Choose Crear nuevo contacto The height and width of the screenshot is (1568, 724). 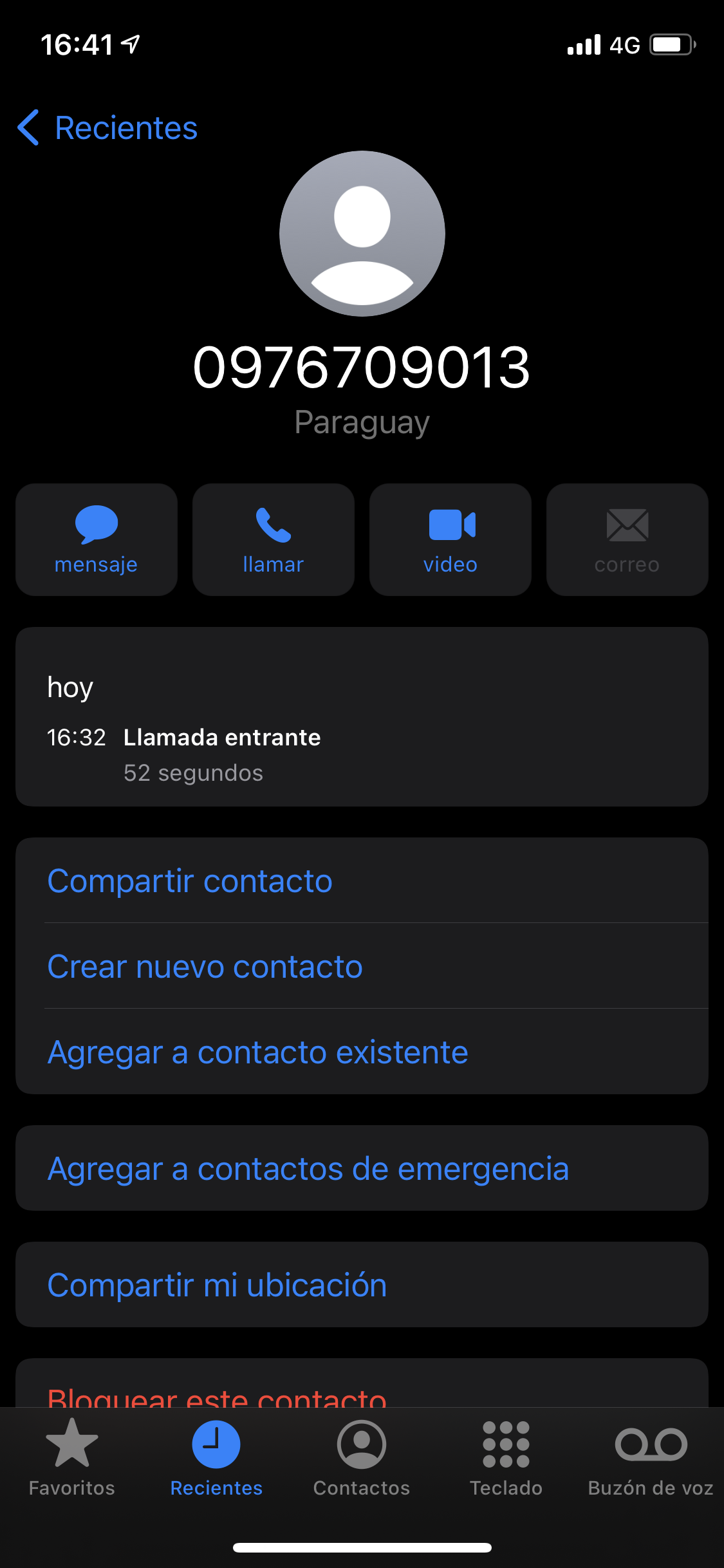click(x=362, y=966)
